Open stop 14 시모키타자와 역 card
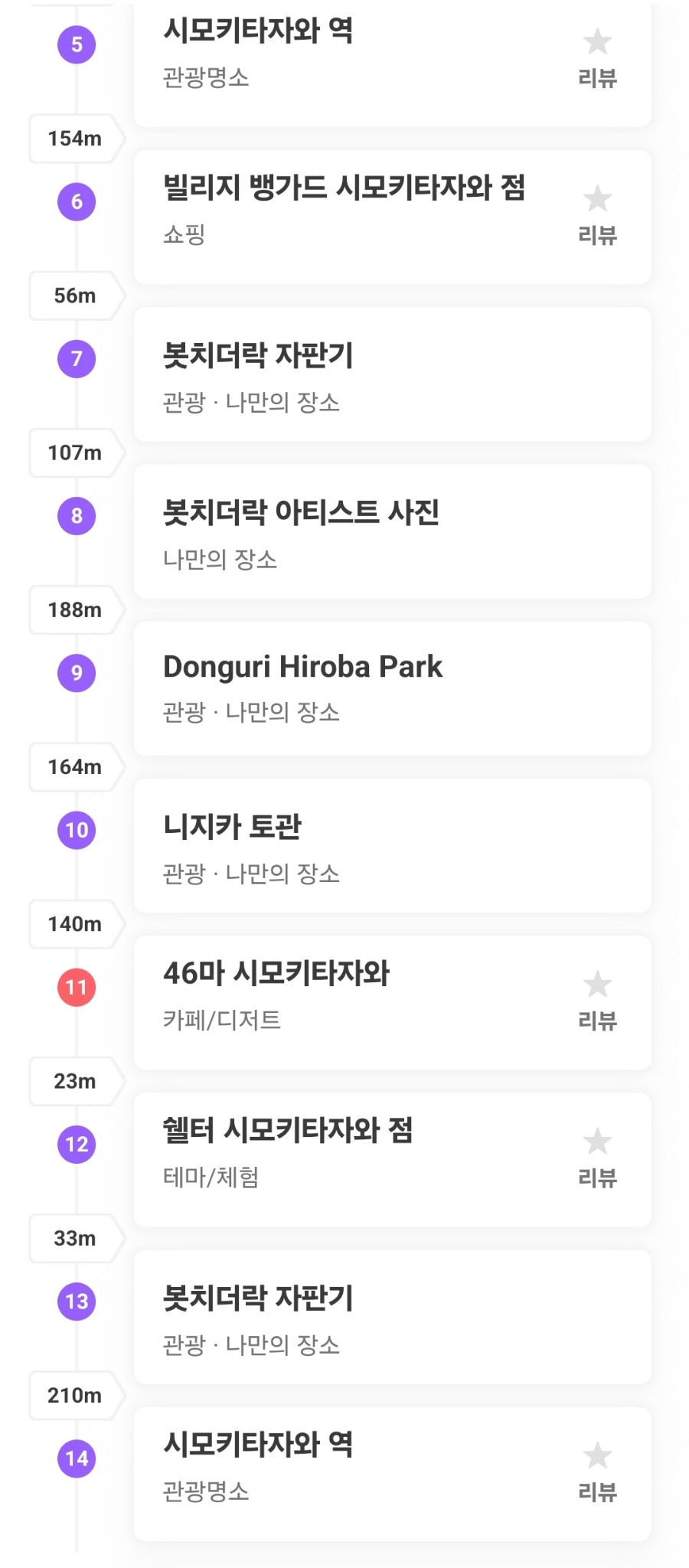Image resolution: width=689 pixels, height=1568 pixels. pyautogui.click(x=392, y=1474)
